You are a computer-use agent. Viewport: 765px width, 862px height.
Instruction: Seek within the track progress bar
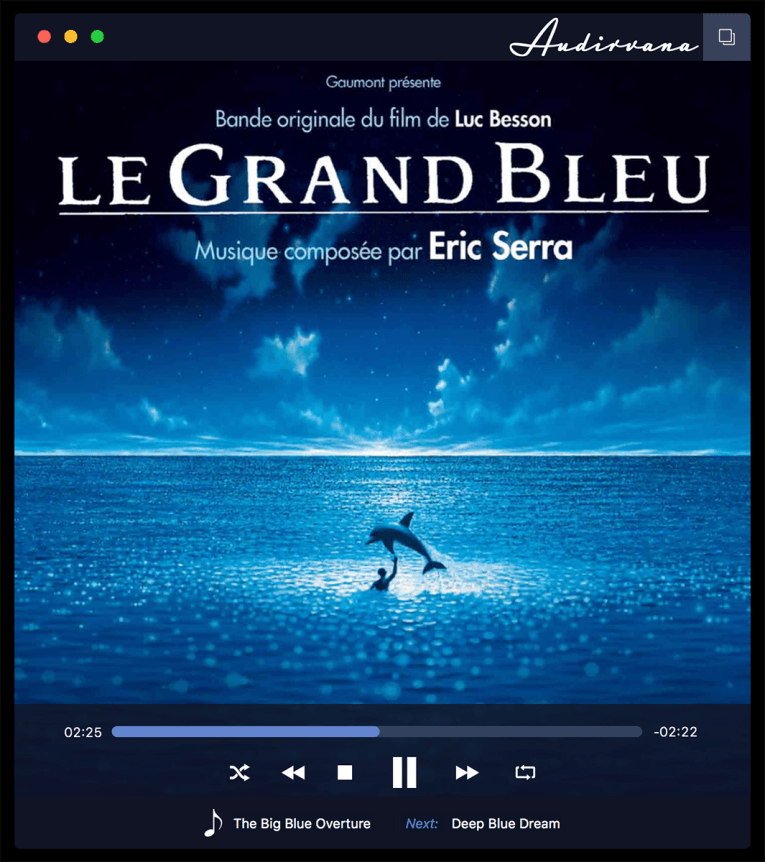376,732
